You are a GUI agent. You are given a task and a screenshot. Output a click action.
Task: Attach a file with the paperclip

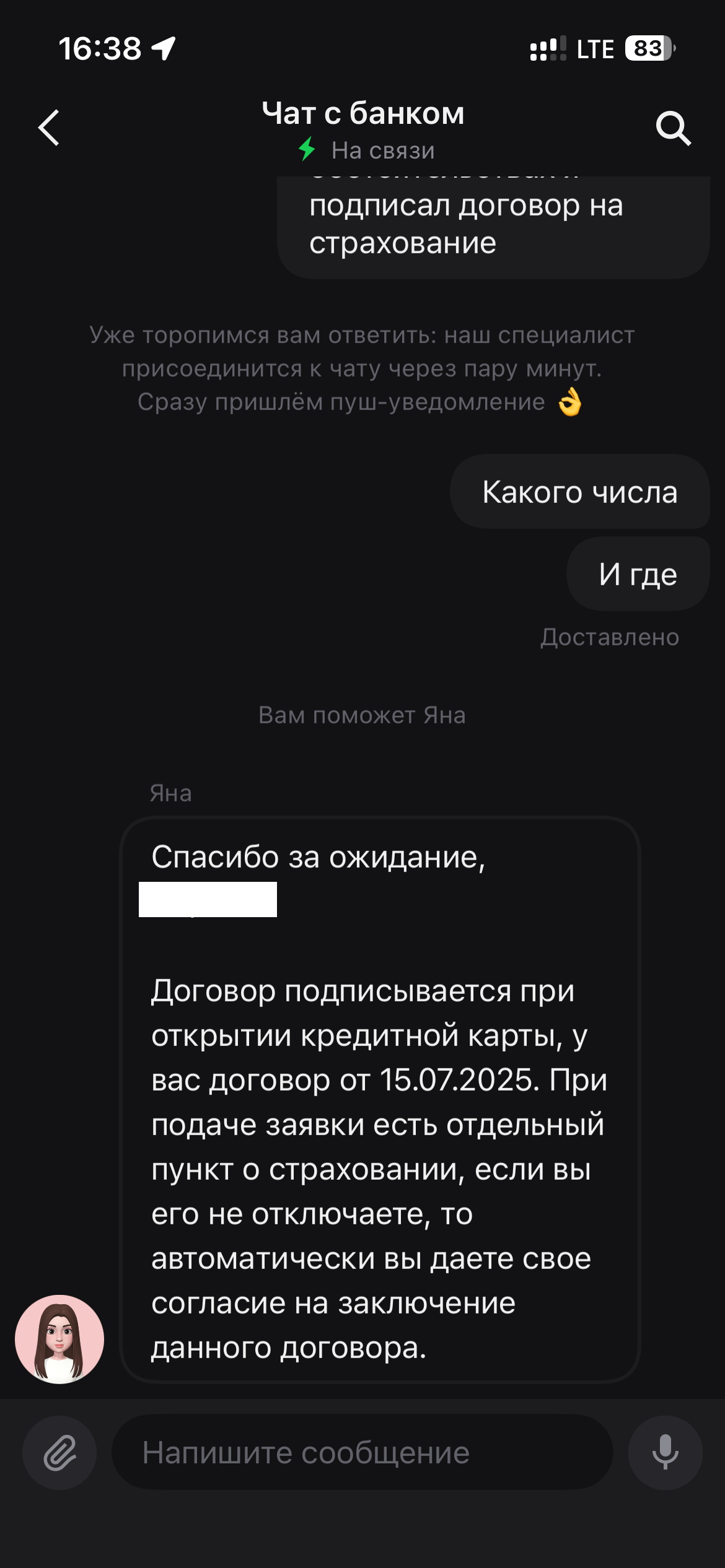tap(59, 1452)
